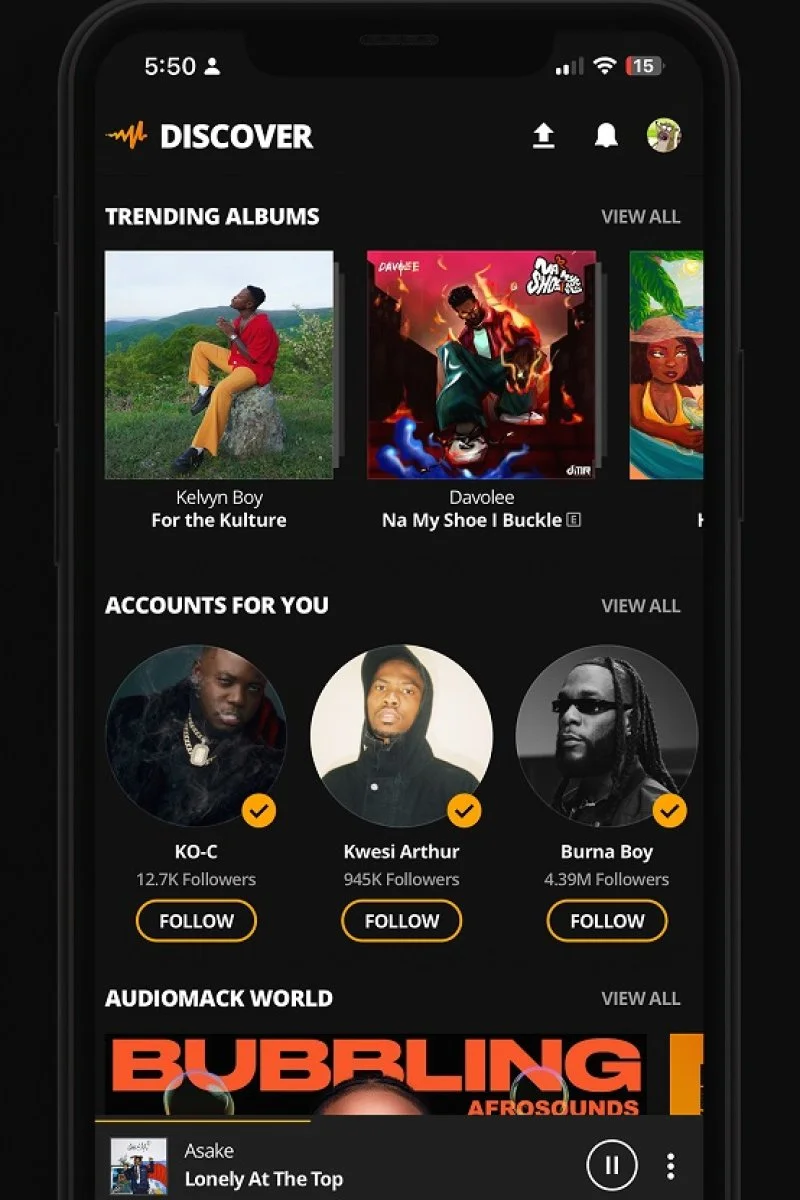Open the profile avatar

tap(663, 135)
